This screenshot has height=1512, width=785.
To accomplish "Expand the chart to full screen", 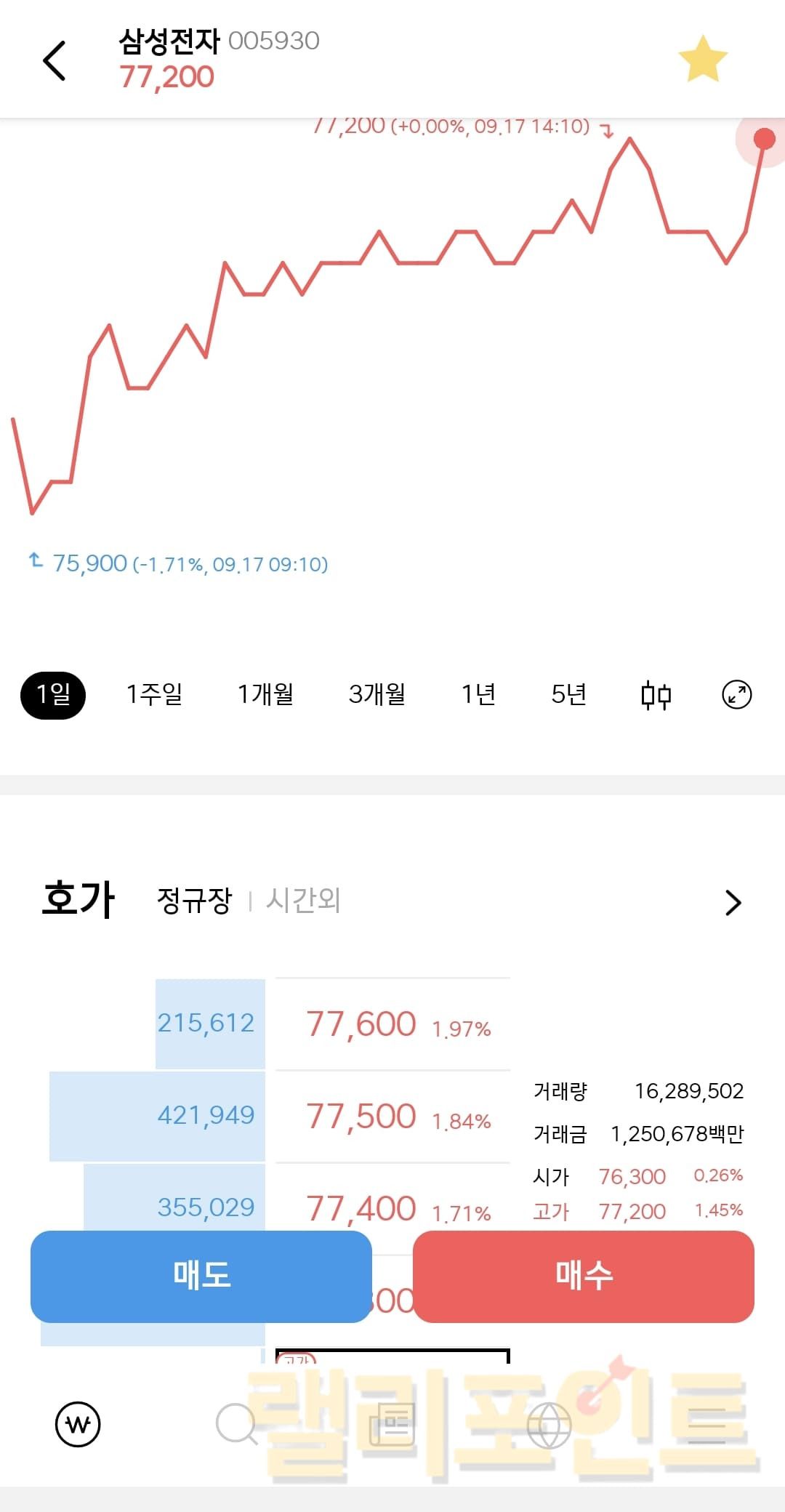I will tap(736, 695).
